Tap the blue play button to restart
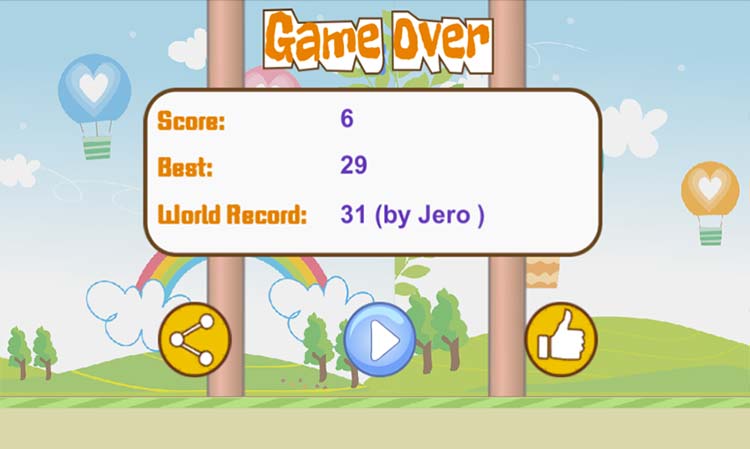This screenshot has height=449, width=750. [379, 341]
